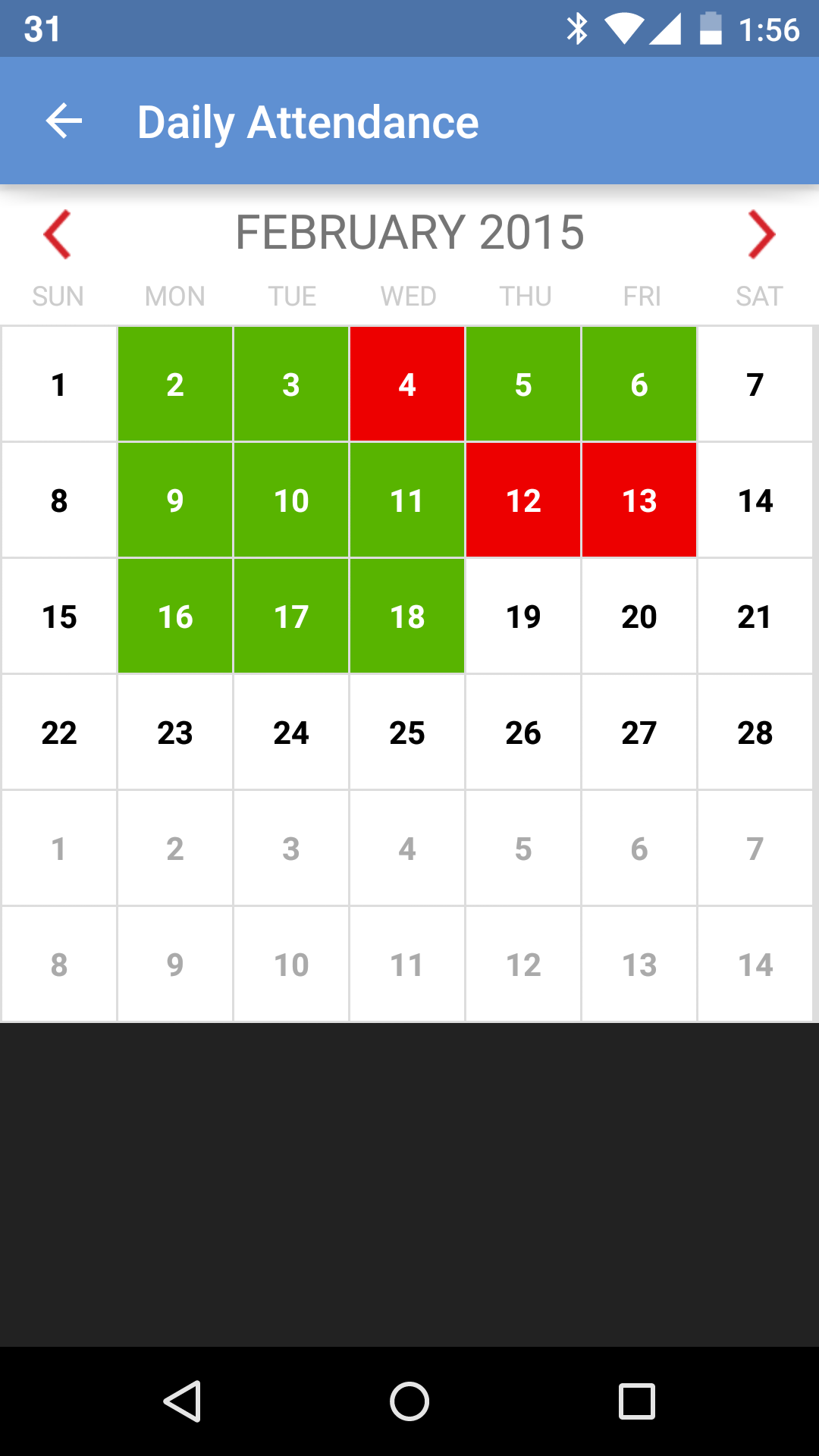Viewport: 819px width, 1456px height.
Task: Open recent apps overview
Action: [637, 1401]
